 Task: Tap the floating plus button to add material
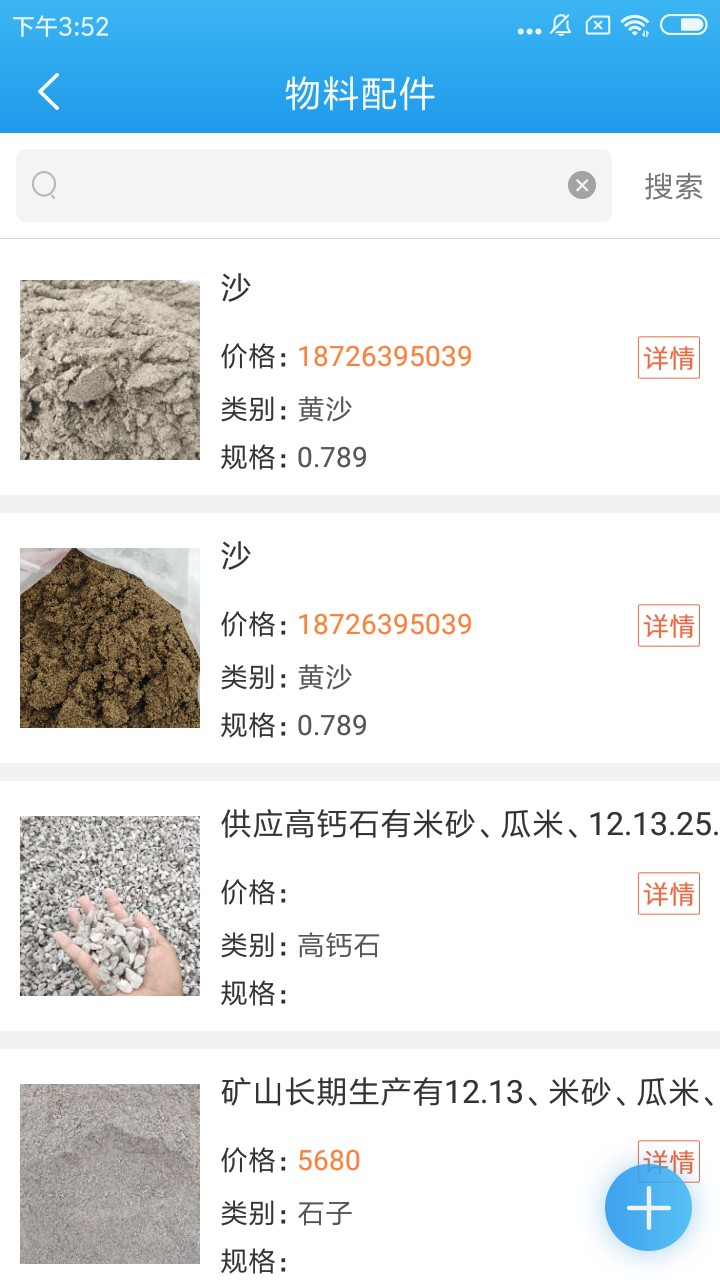[647, 1207]
